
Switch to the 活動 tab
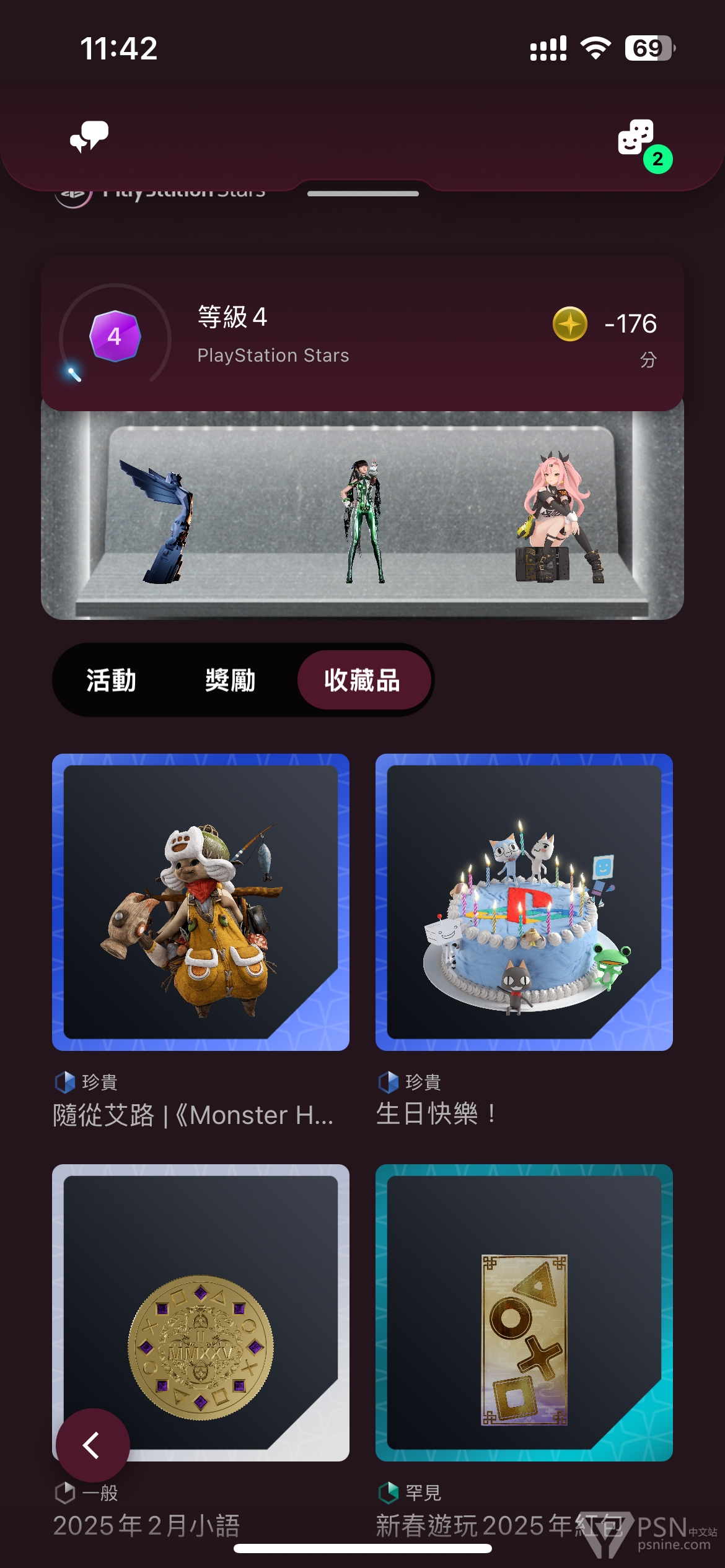pos(112,680)
